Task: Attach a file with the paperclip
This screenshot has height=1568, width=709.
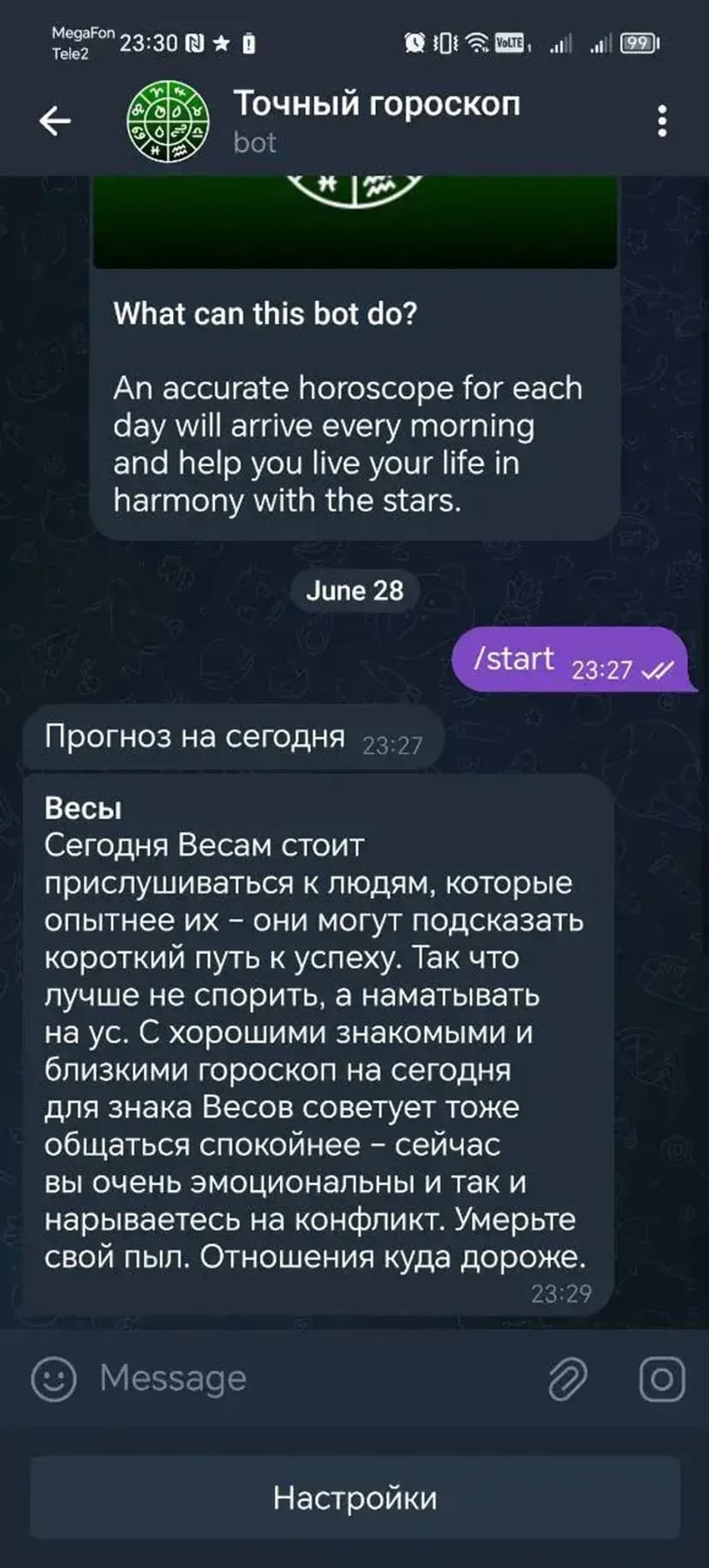Action: [567, 1379]
